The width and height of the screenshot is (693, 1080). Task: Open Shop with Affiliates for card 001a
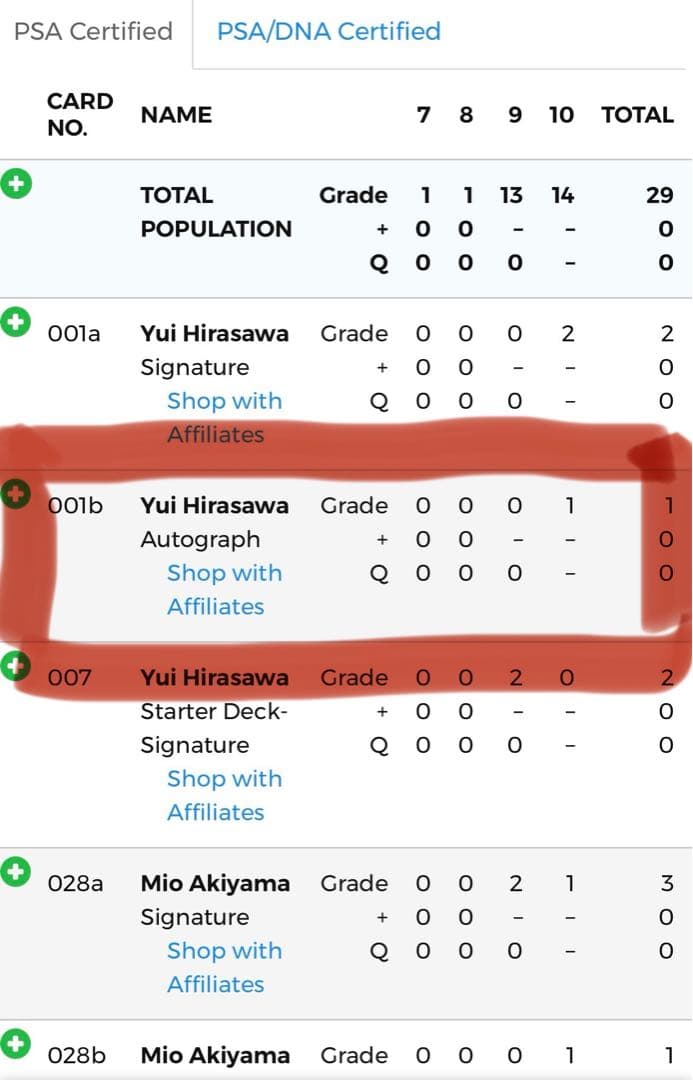(x=223, y=418)
